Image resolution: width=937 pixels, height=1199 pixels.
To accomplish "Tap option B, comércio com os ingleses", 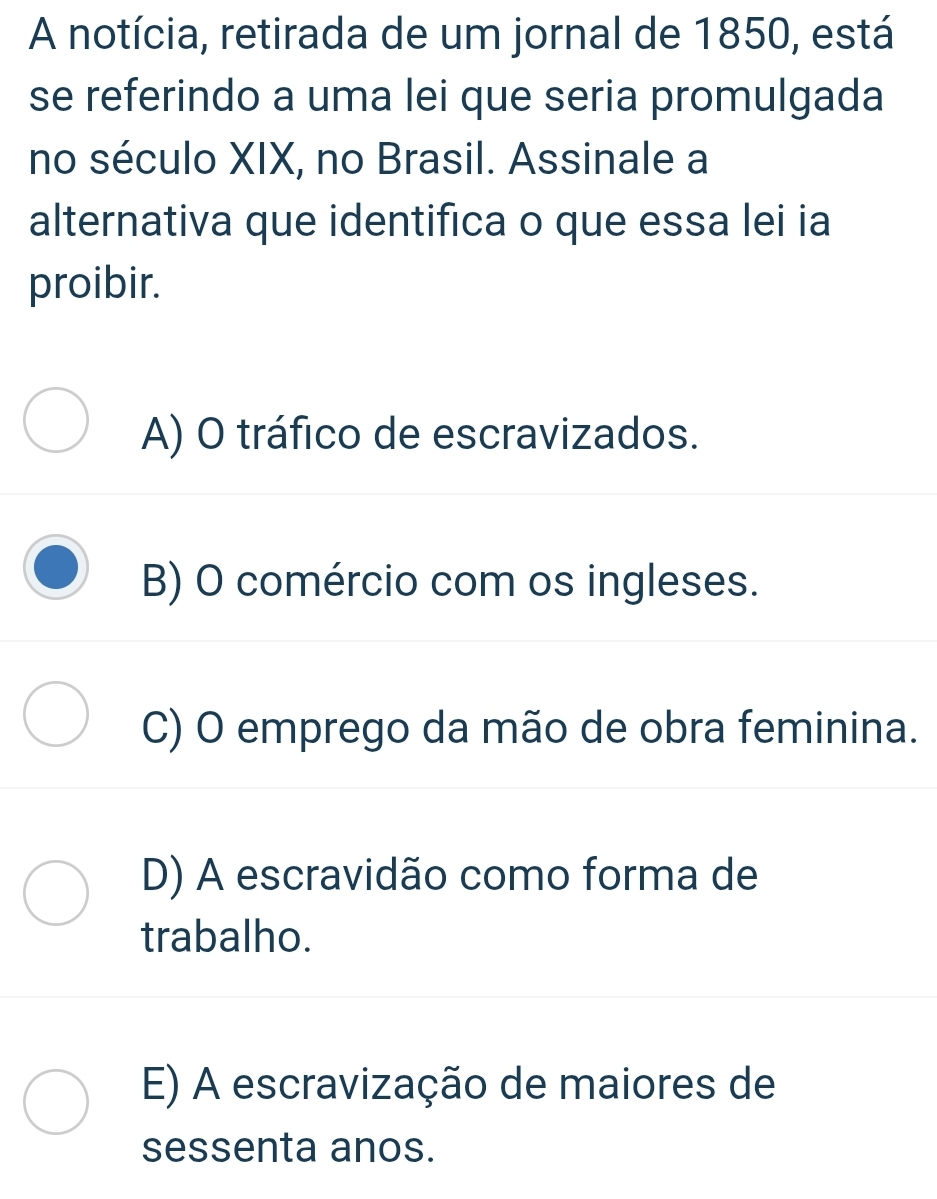I will [56, 567].
